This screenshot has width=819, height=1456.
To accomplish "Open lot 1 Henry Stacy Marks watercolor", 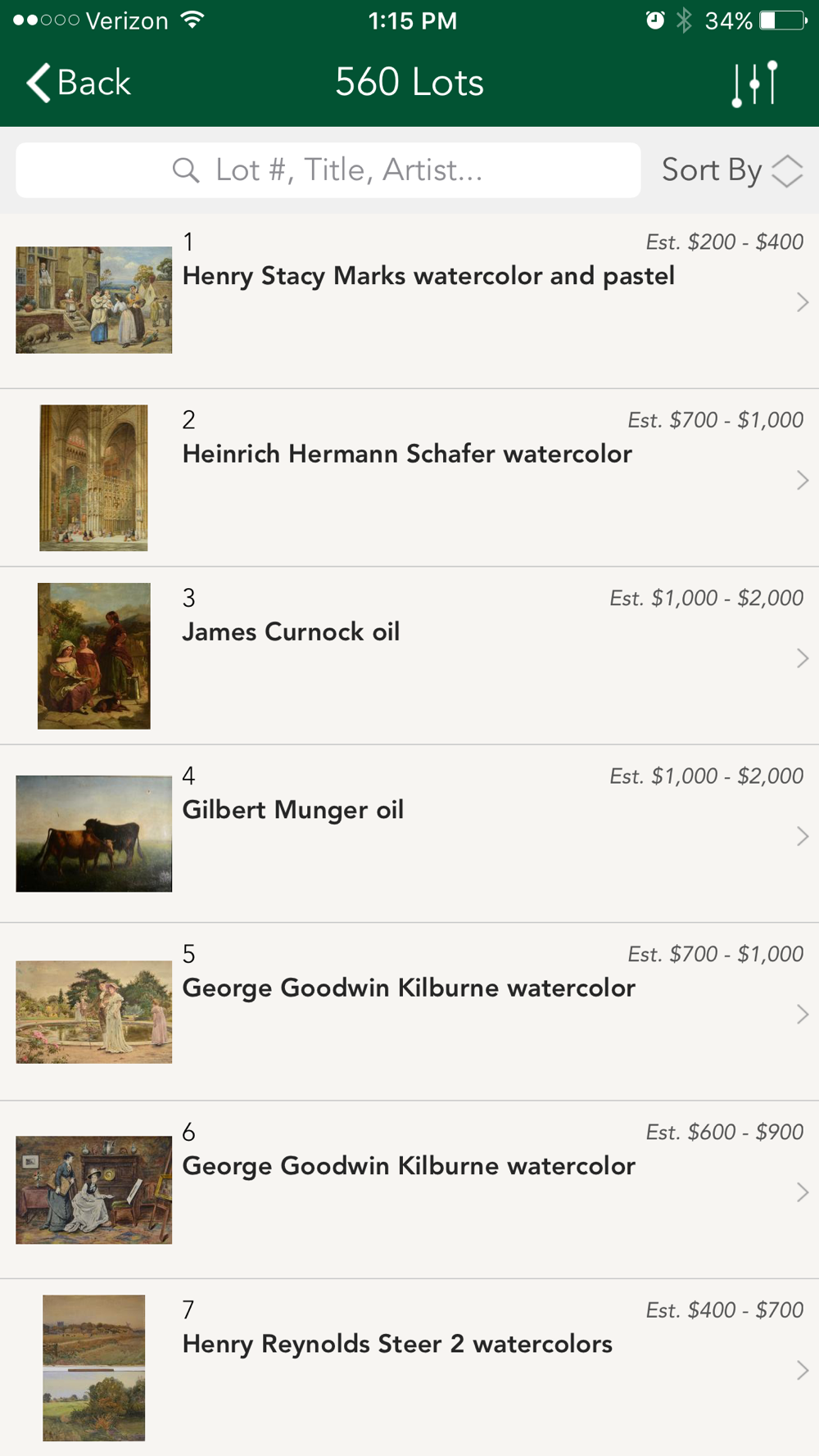I will [409, 301].
